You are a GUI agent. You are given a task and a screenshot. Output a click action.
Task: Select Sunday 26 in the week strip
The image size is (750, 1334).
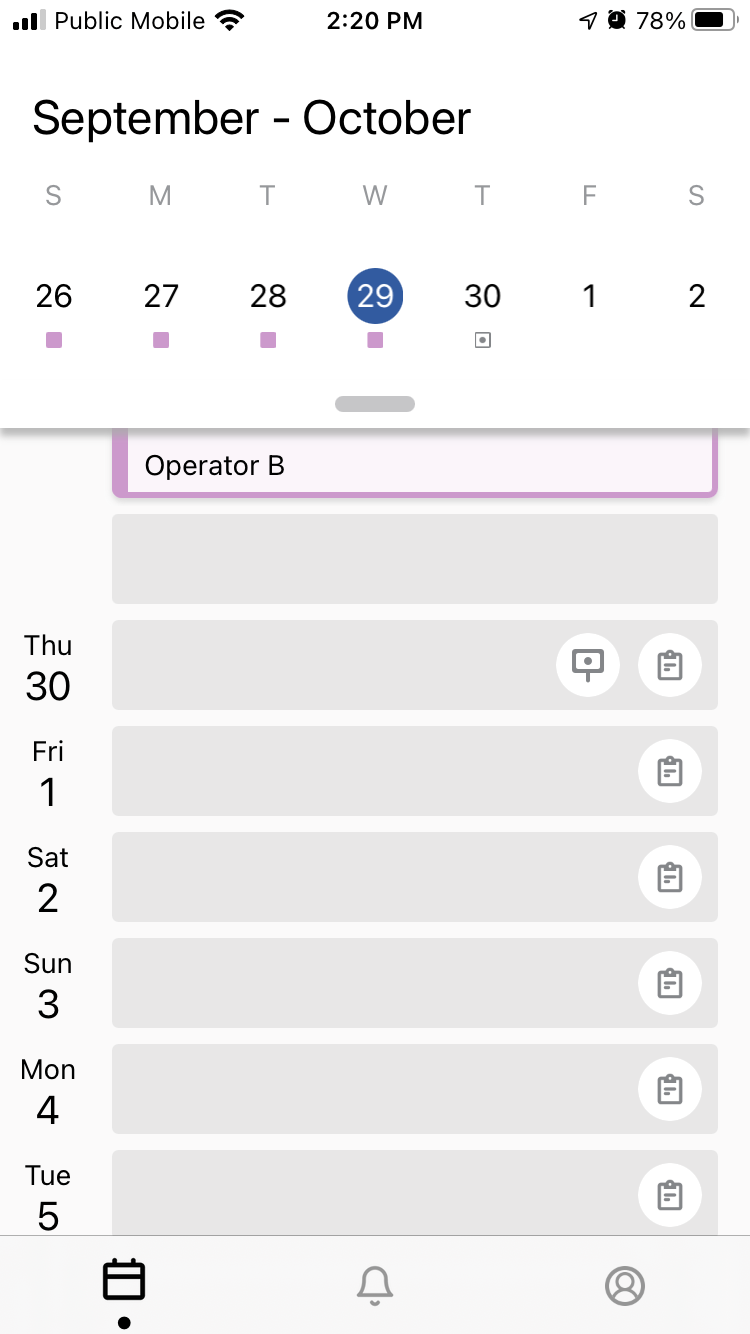(x=54, y=296)
